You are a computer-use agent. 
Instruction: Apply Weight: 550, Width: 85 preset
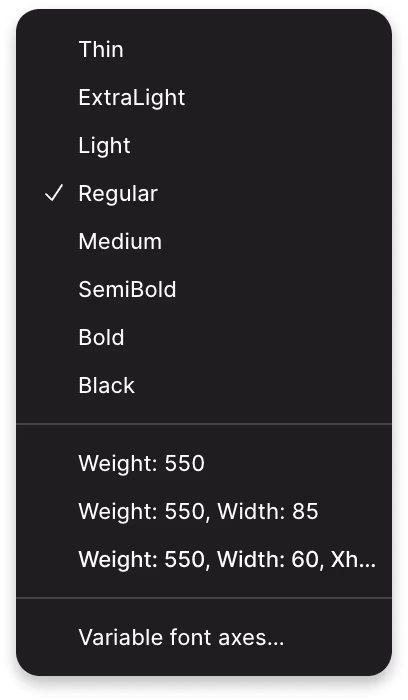coord(204,511)
